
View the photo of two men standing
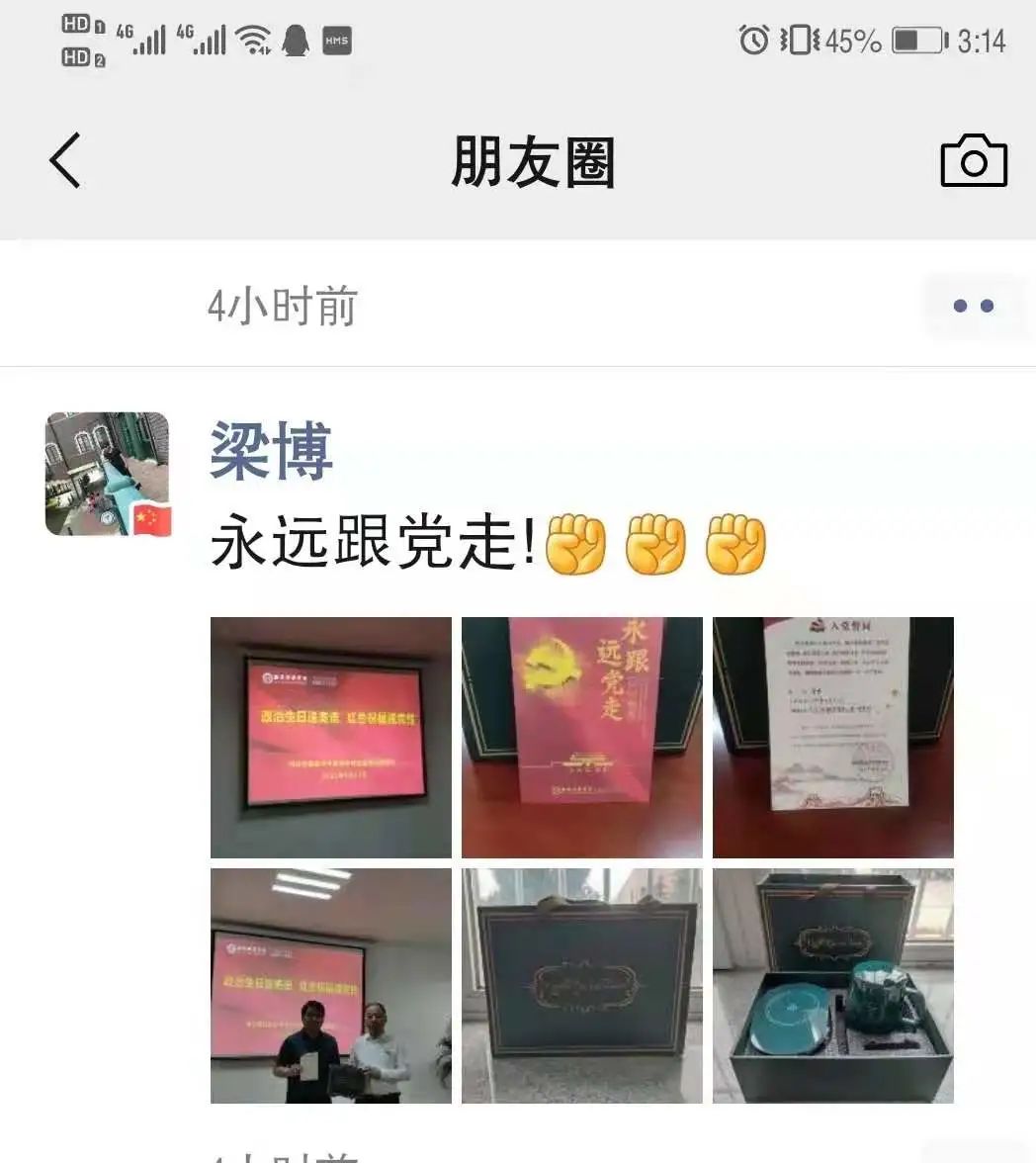(331, 986)
